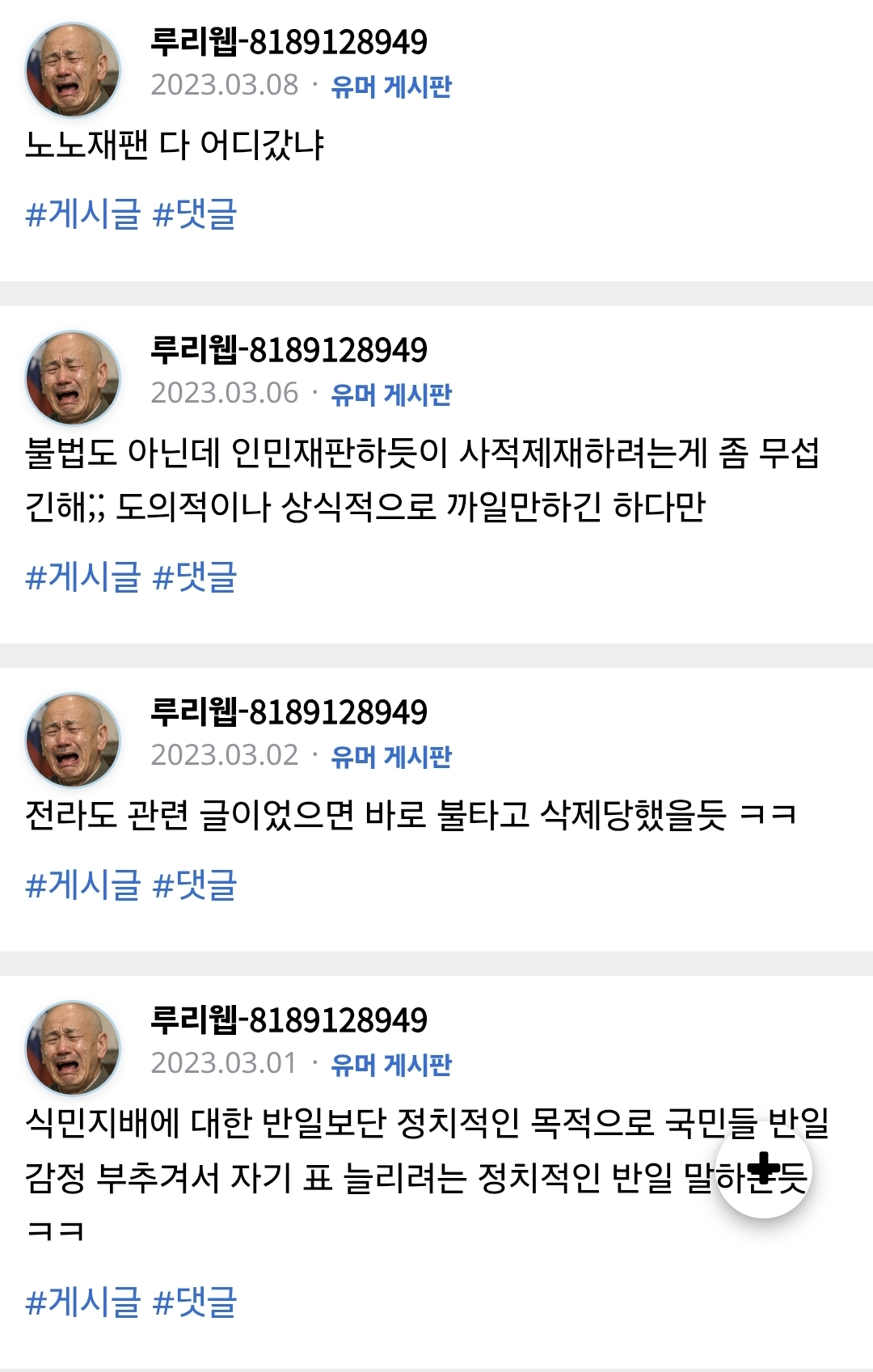The height and width of the screenshot is (1372, 873).
Task: Open #게시글 under the 2023.03.02 comment
Action: click(82, 884)
